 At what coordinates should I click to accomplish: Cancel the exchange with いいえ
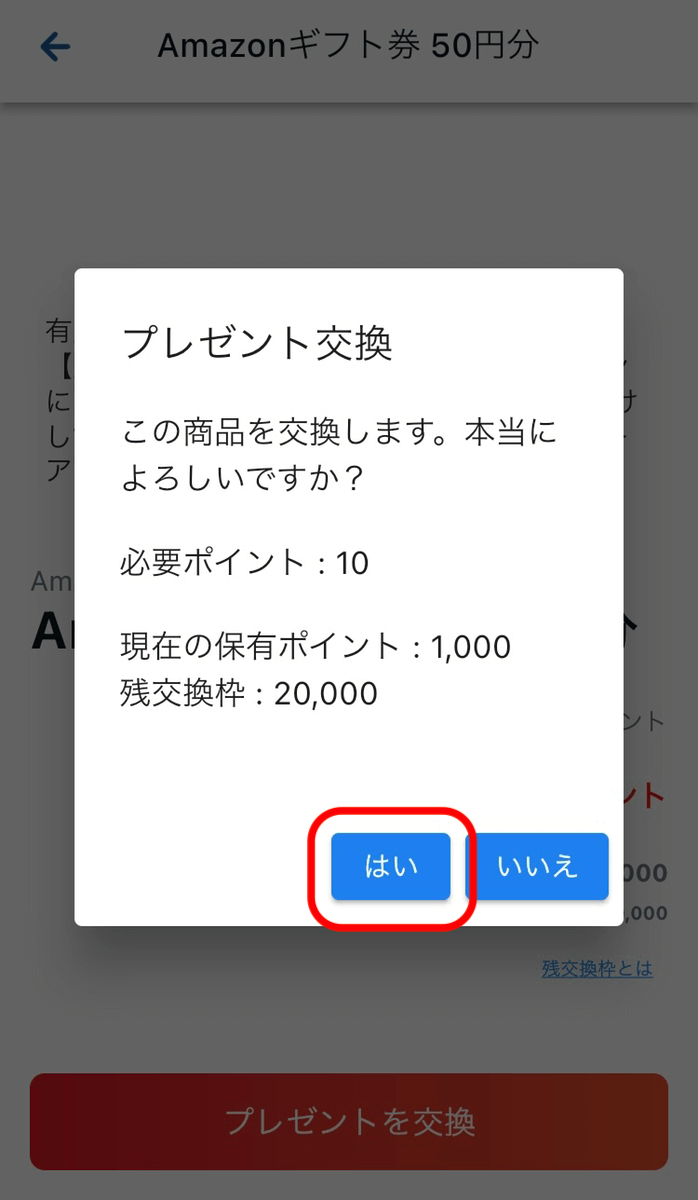537,866
